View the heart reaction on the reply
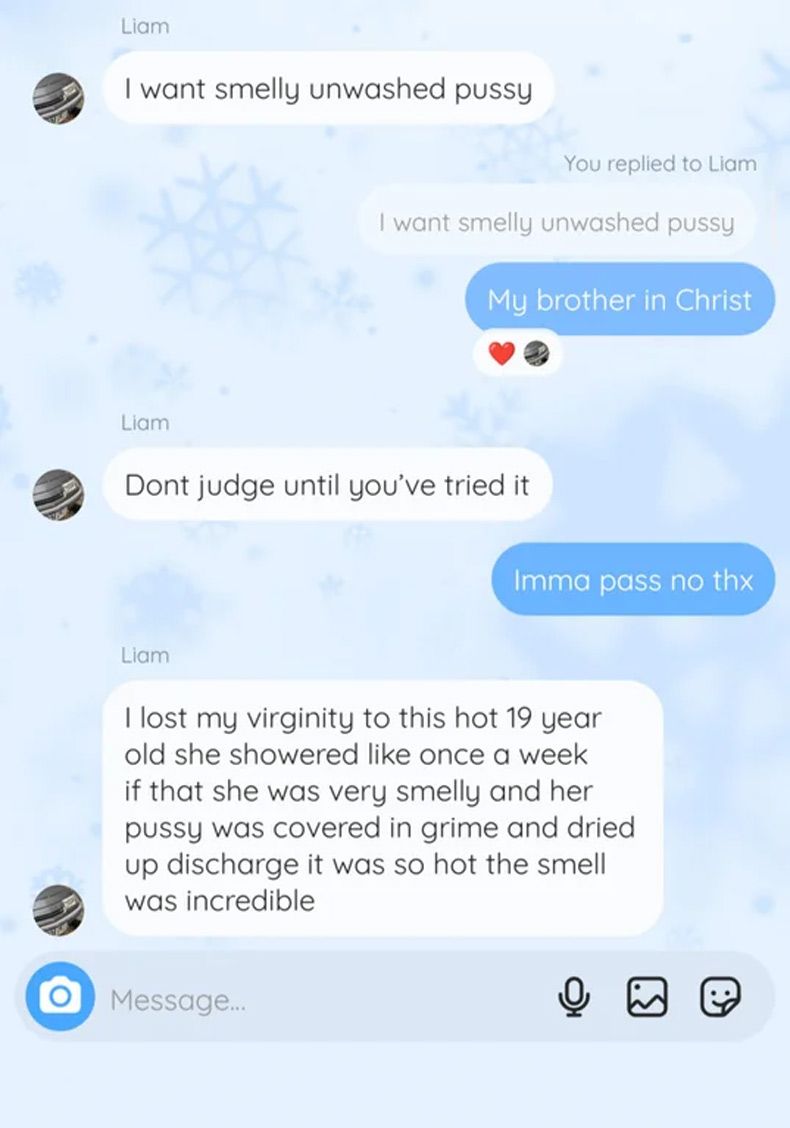 click(x=502, y=353)
